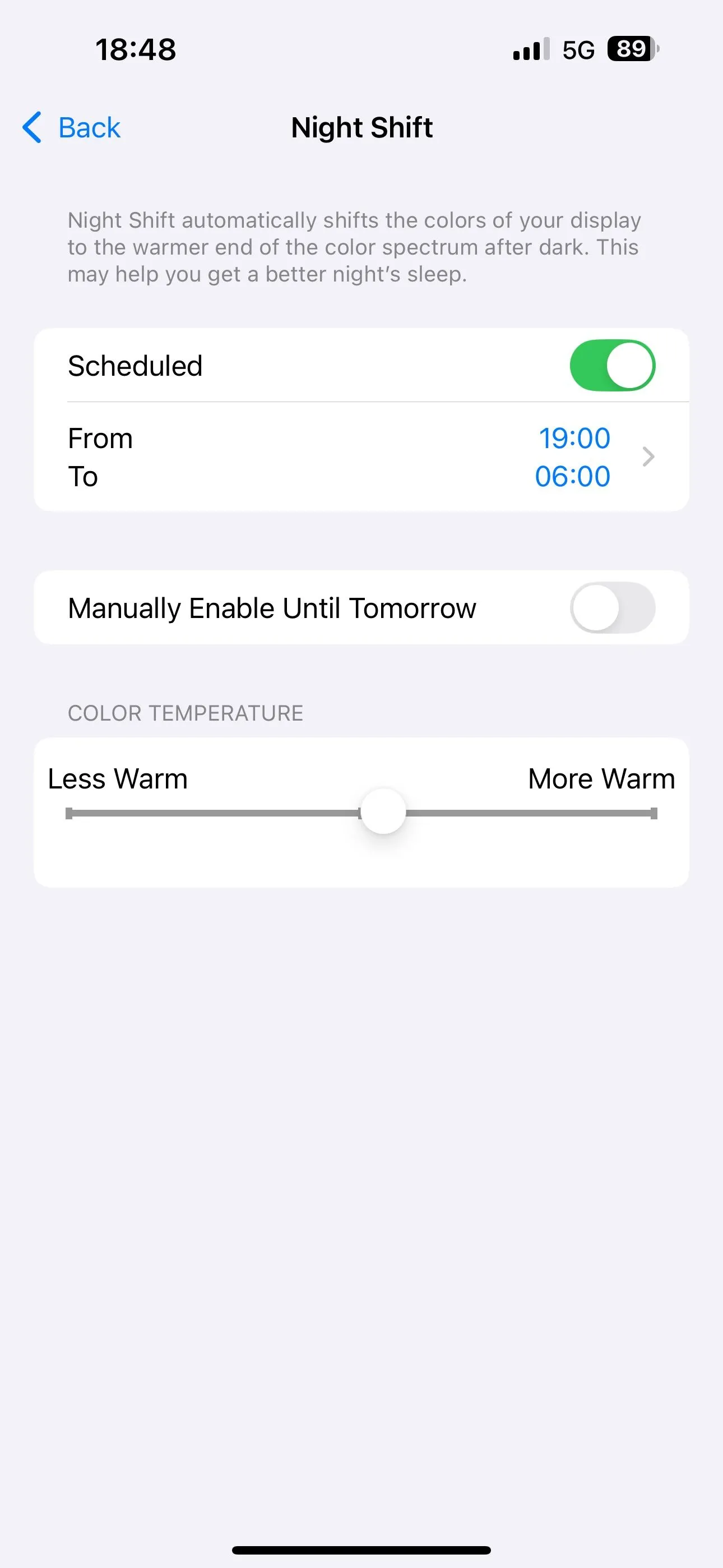This screenshot has height=1568, width=723.
Task: Tap the color temperature slider knob
Action: click(383, 812)
